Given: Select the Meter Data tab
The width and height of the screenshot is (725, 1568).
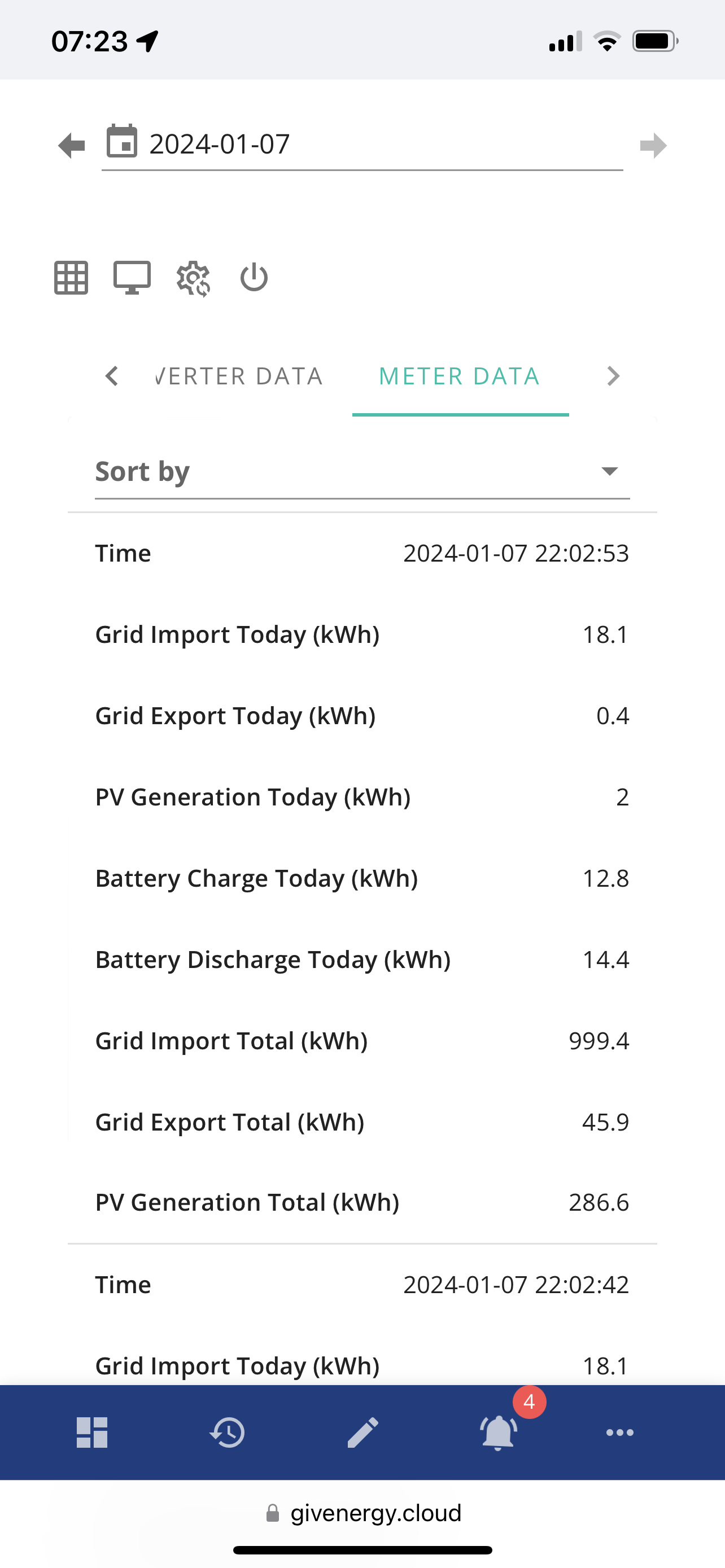Looking at the screenshot, I should (460, 376).
